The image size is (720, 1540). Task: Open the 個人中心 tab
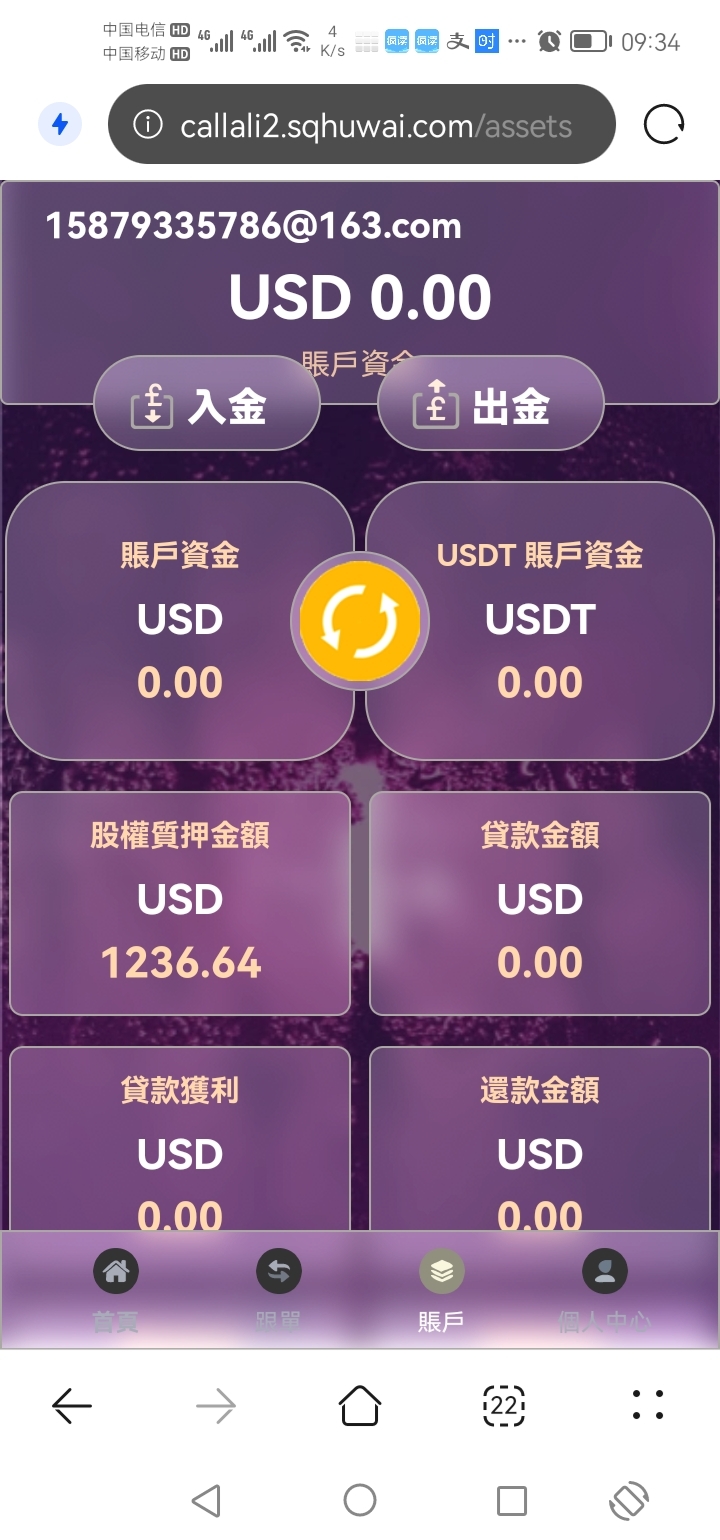[x=605, y=1292]
